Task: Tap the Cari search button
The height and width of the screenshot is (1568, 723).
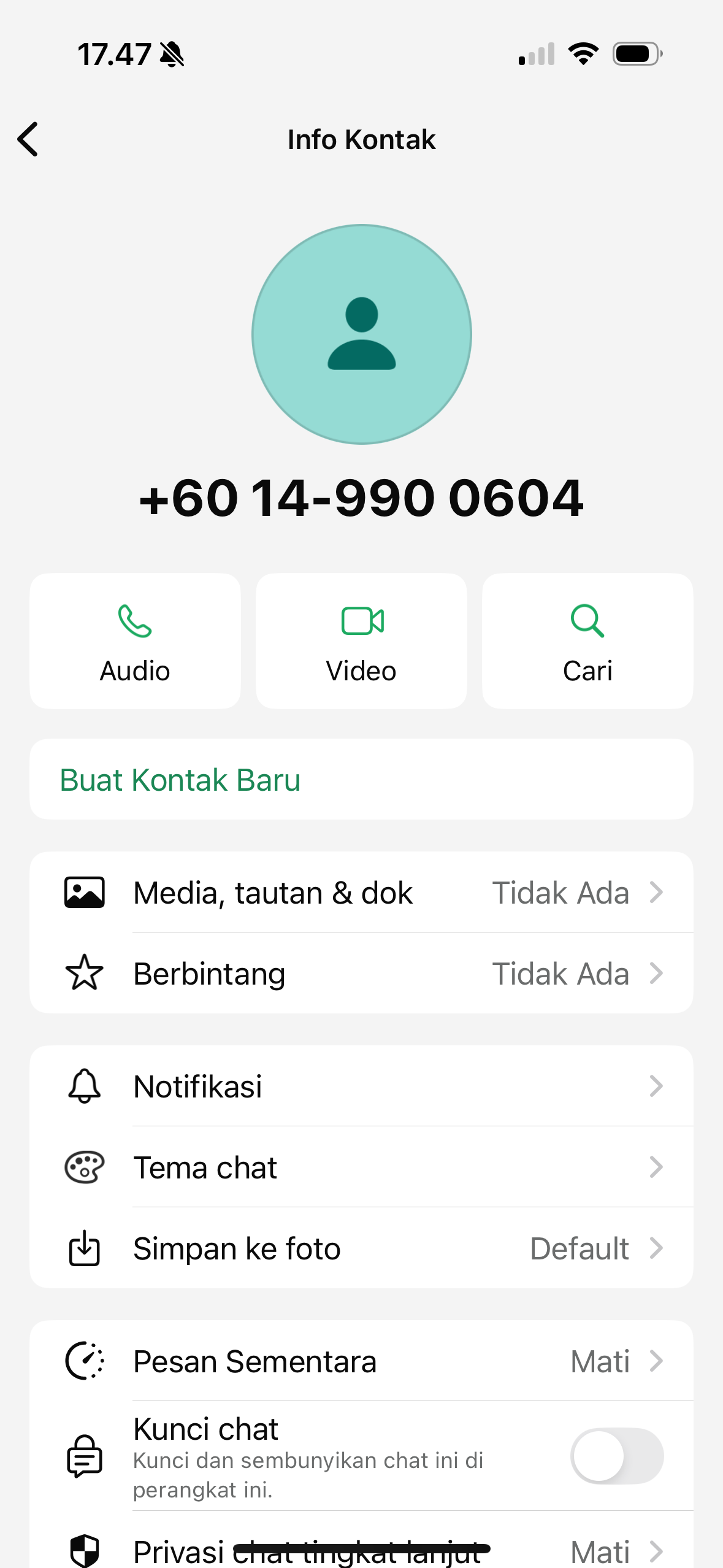Action: pos(587,641)
